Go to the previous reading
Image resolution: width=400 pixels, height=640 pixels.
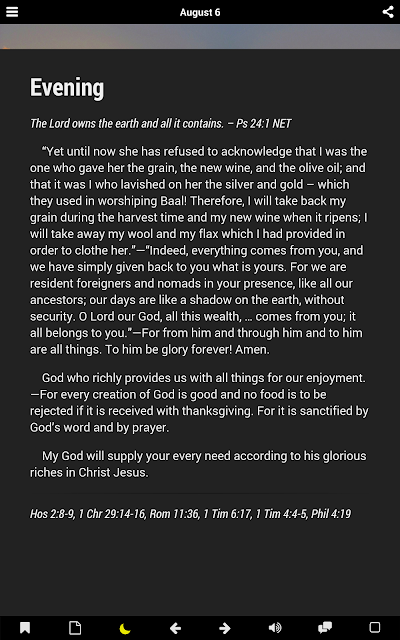(175, 628)
